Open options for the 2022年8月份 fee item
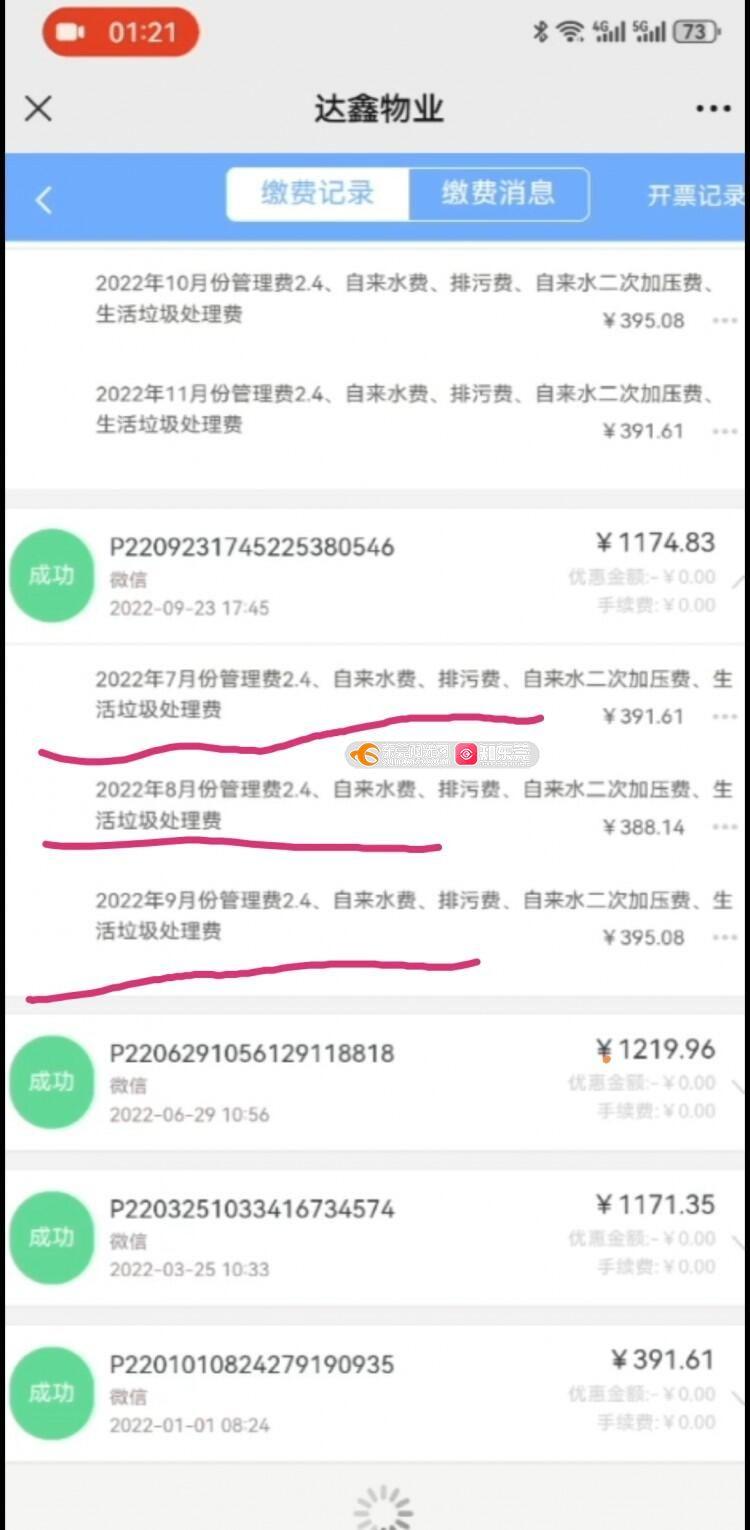 pyautogui.click(x=724, y=827)
